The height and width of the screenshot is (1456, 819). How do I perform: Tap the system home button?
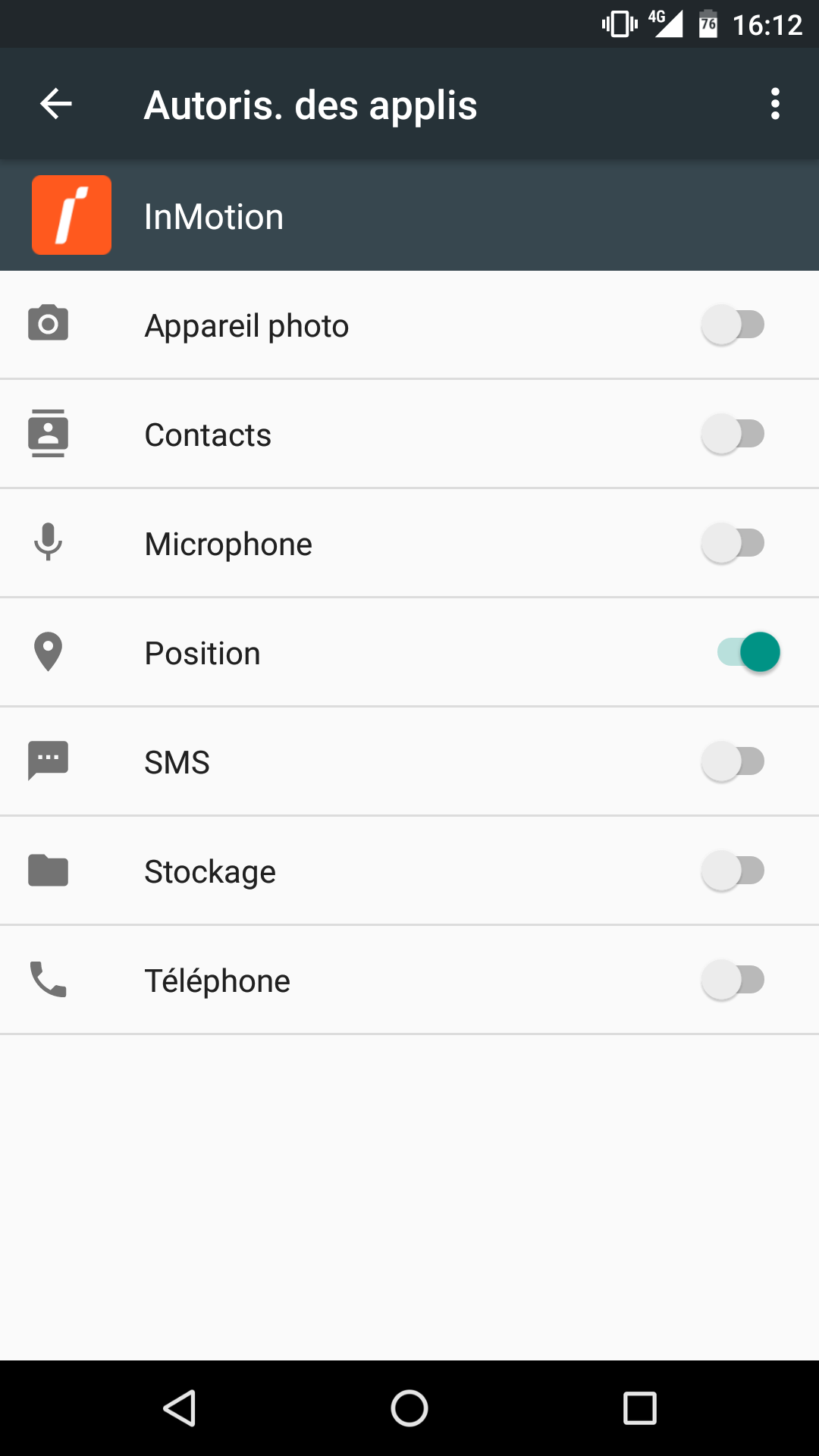point(409,1408)
